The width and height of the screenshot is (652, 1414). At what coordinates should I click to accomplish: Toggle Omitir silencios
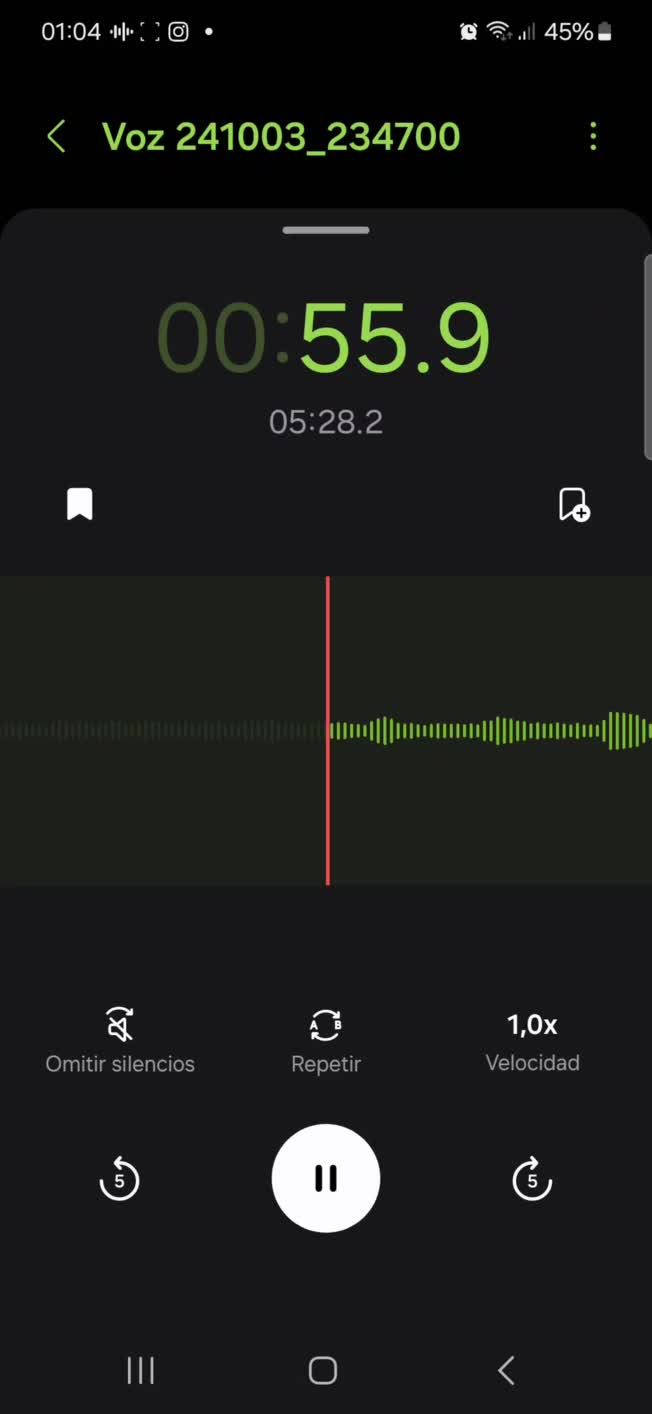120,1040
